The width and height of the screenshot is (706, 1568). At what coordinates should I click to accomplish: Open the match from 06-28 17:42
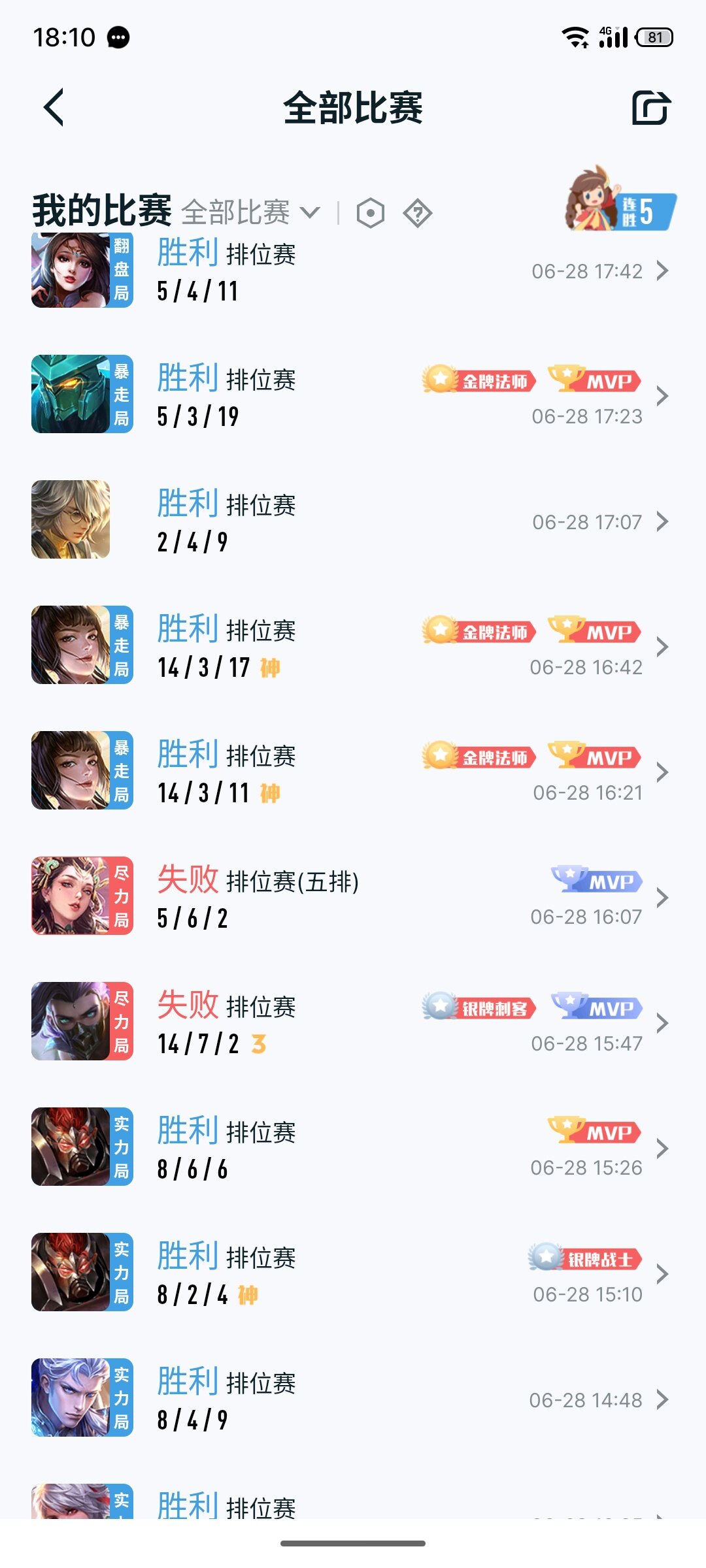point(353,270)
